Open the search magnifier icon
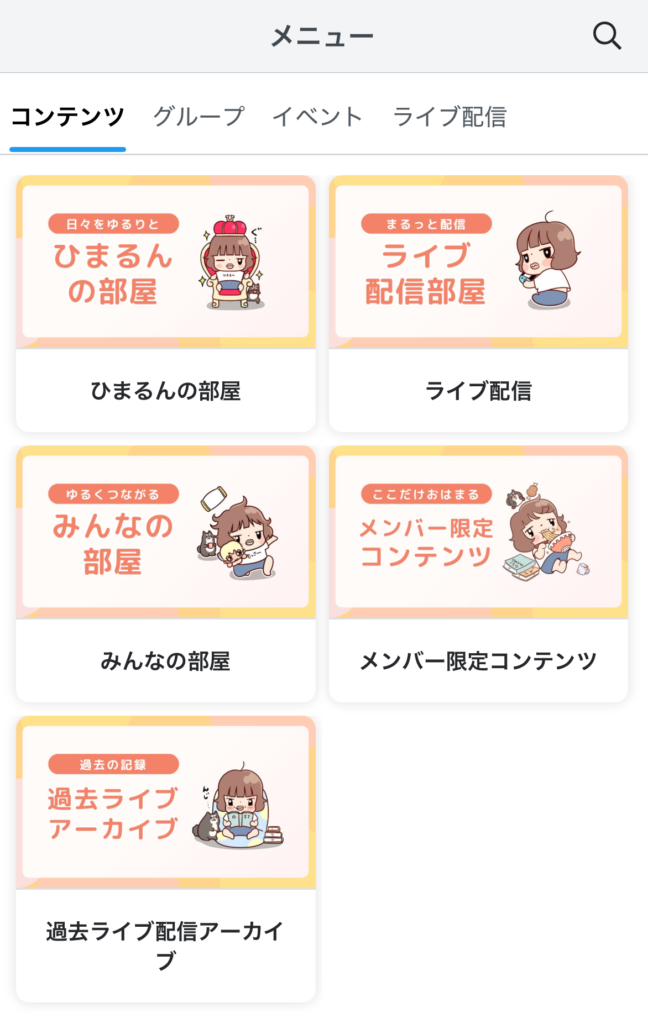The height and width of the screenshot is (1024, 648). coord(607,36)
